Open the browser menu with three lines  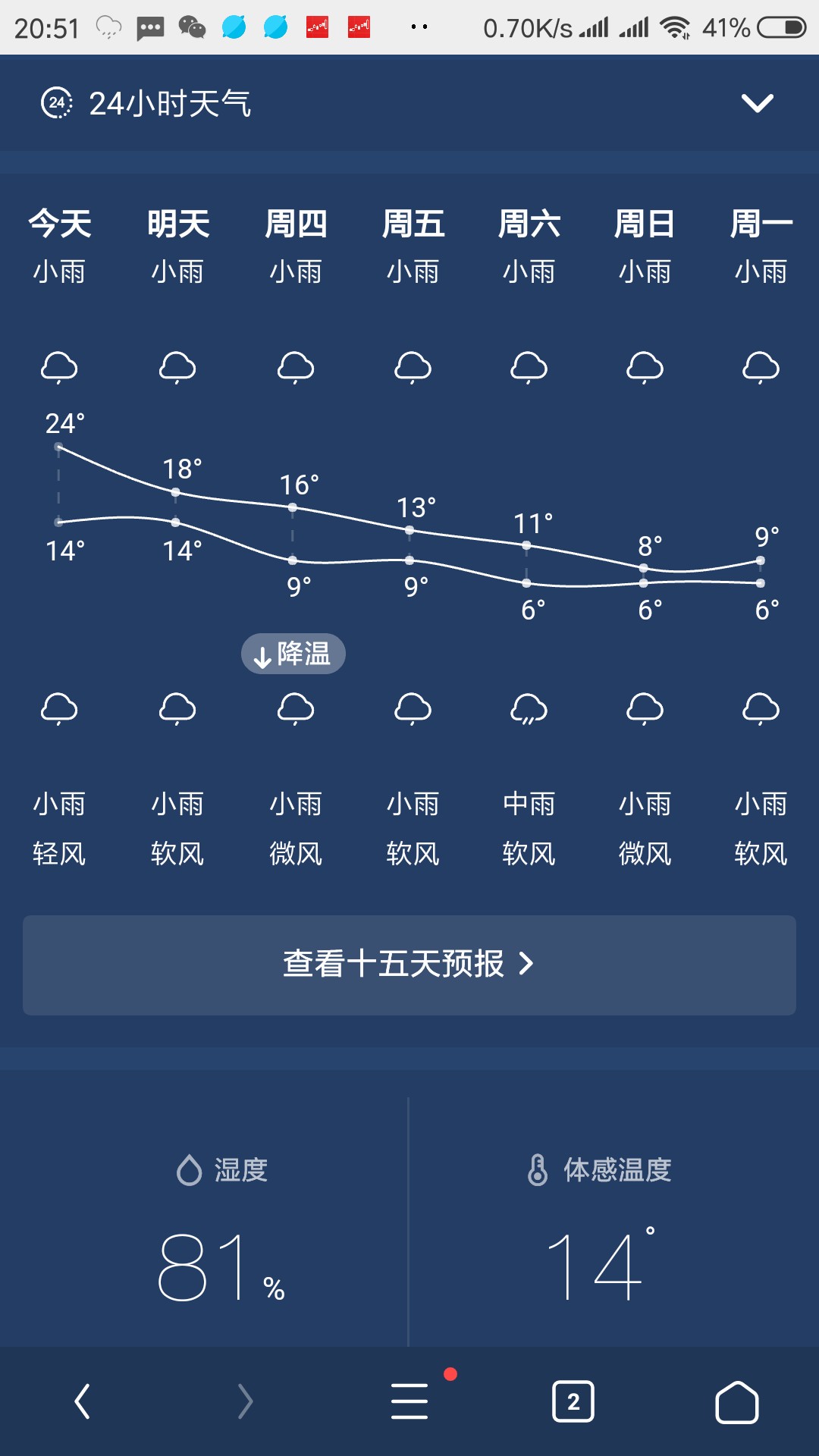click(409, 1401)
